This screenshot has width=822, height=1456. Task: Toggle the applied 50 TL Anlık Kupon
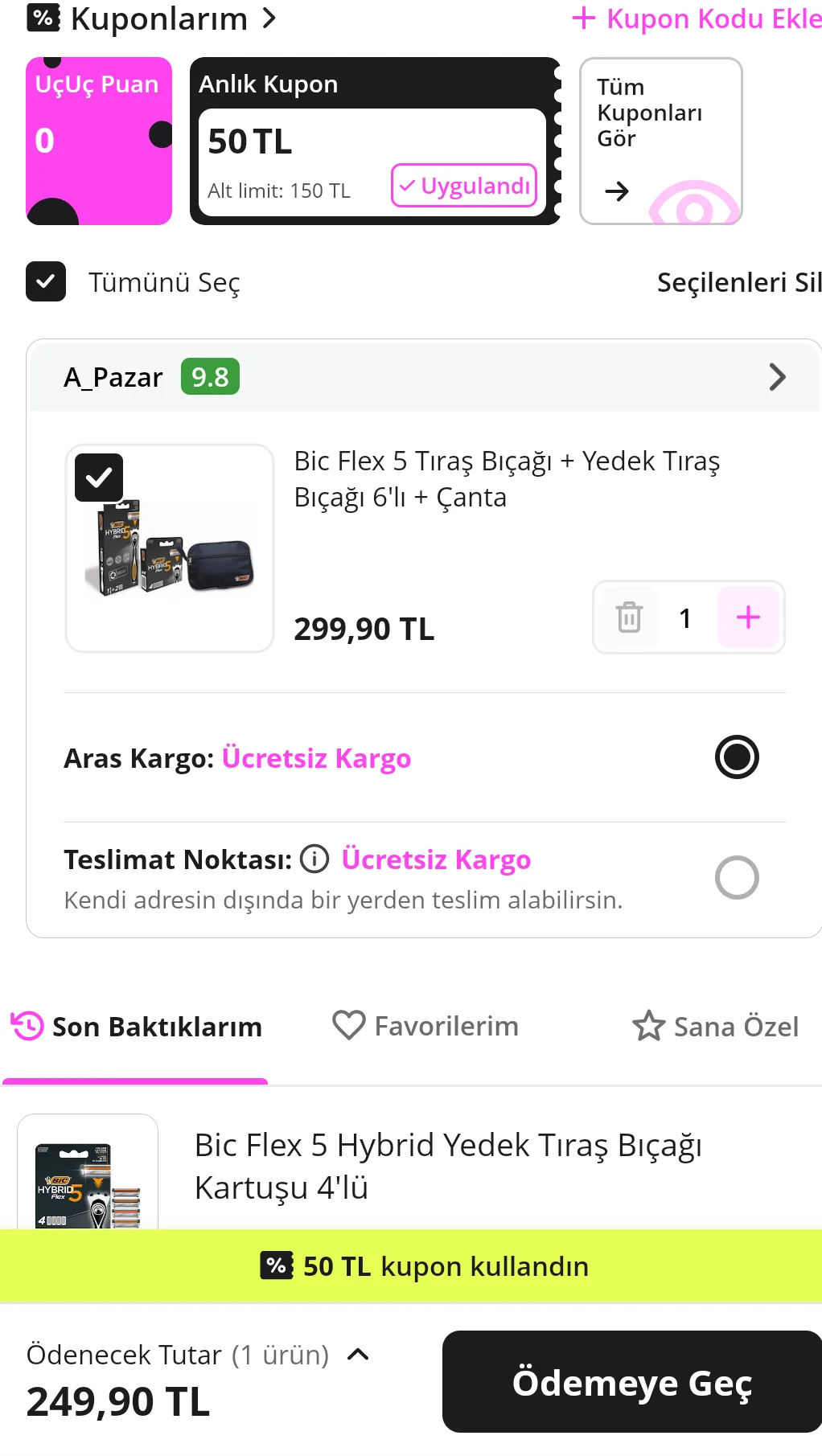click(464, 186)
